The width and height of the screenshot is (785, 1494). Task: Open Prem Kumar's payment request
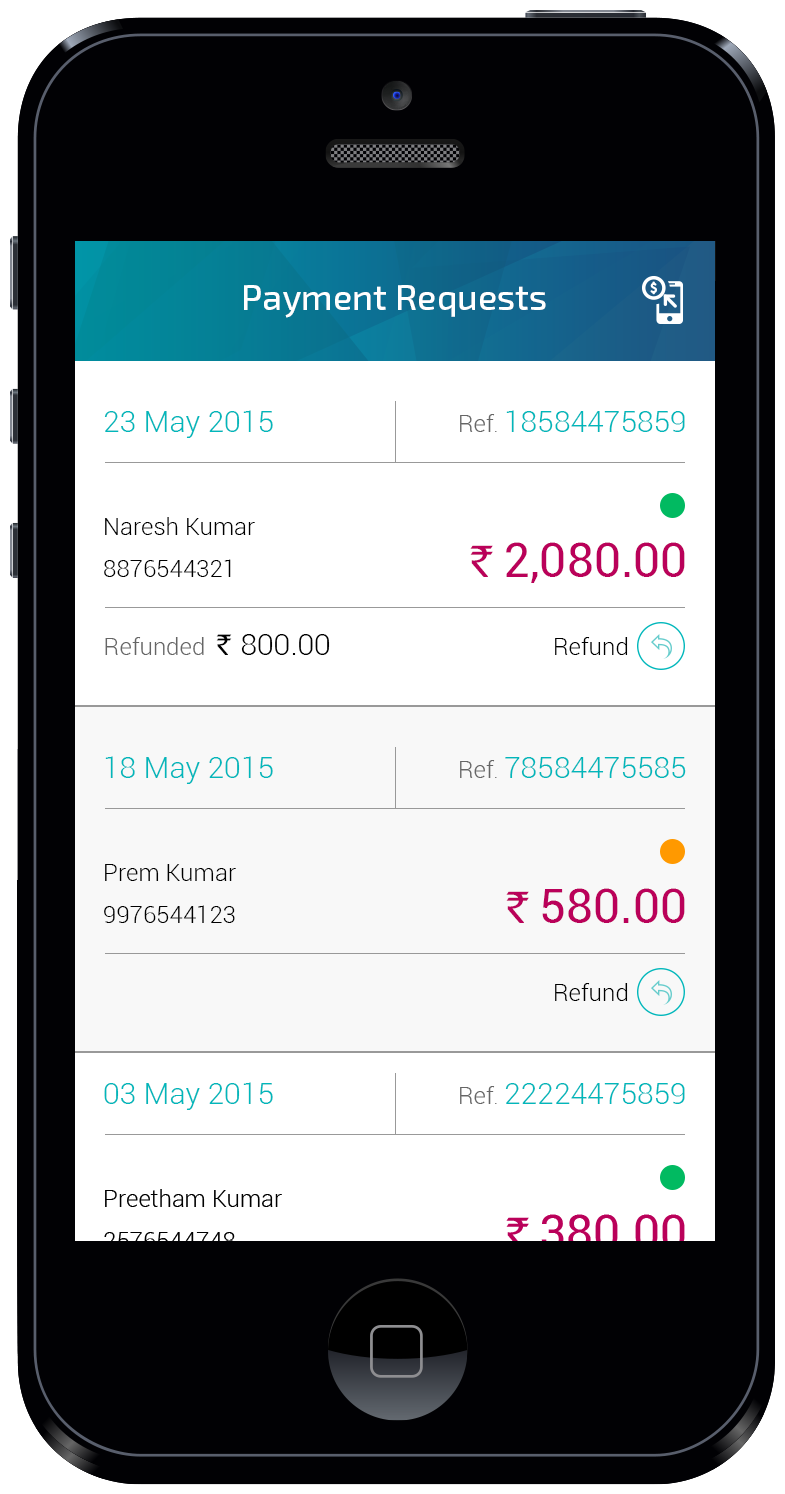[x=395, y=880]
